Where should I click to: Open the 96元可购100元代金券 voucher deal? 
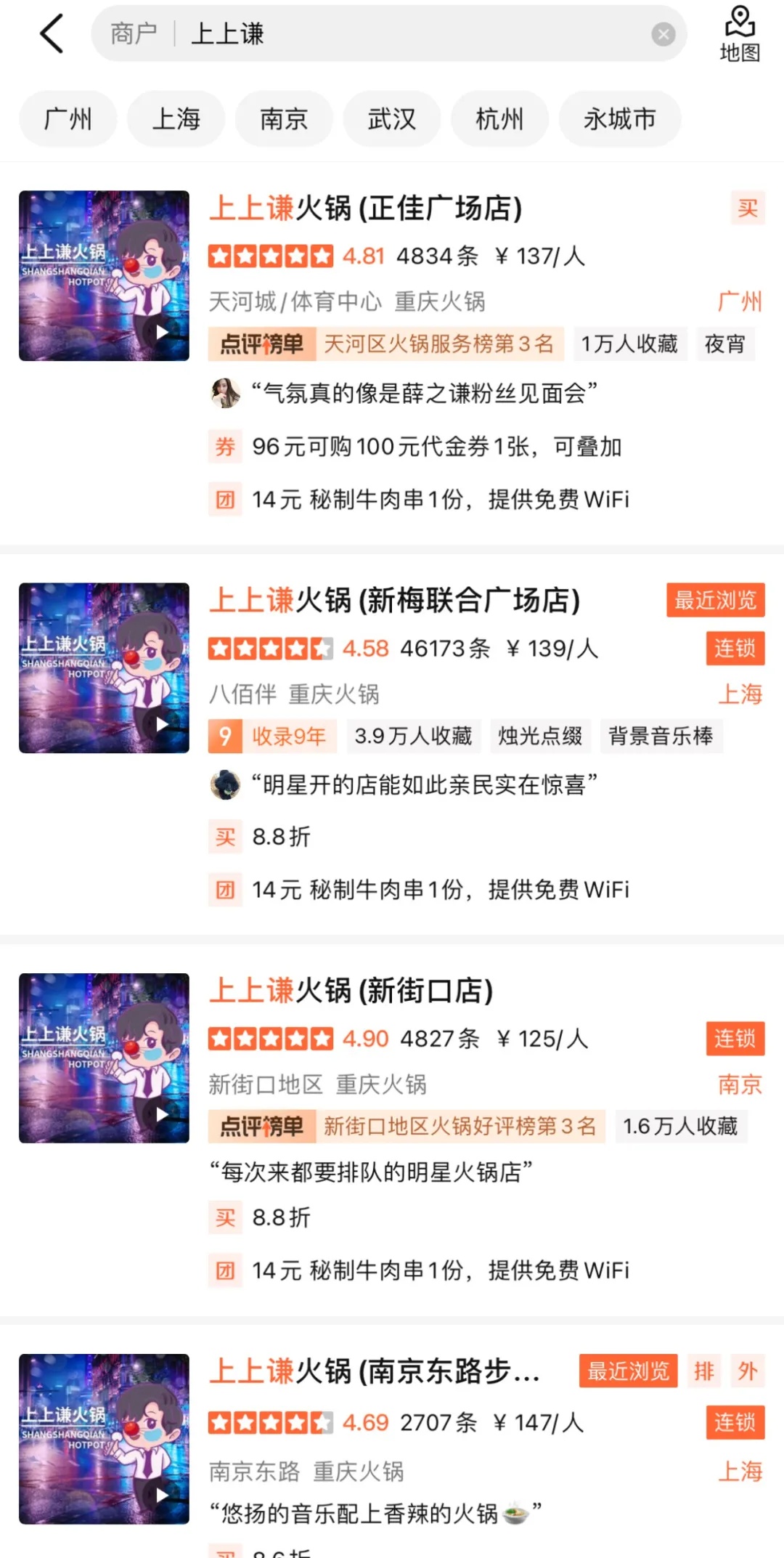click(x=436, y=447)
